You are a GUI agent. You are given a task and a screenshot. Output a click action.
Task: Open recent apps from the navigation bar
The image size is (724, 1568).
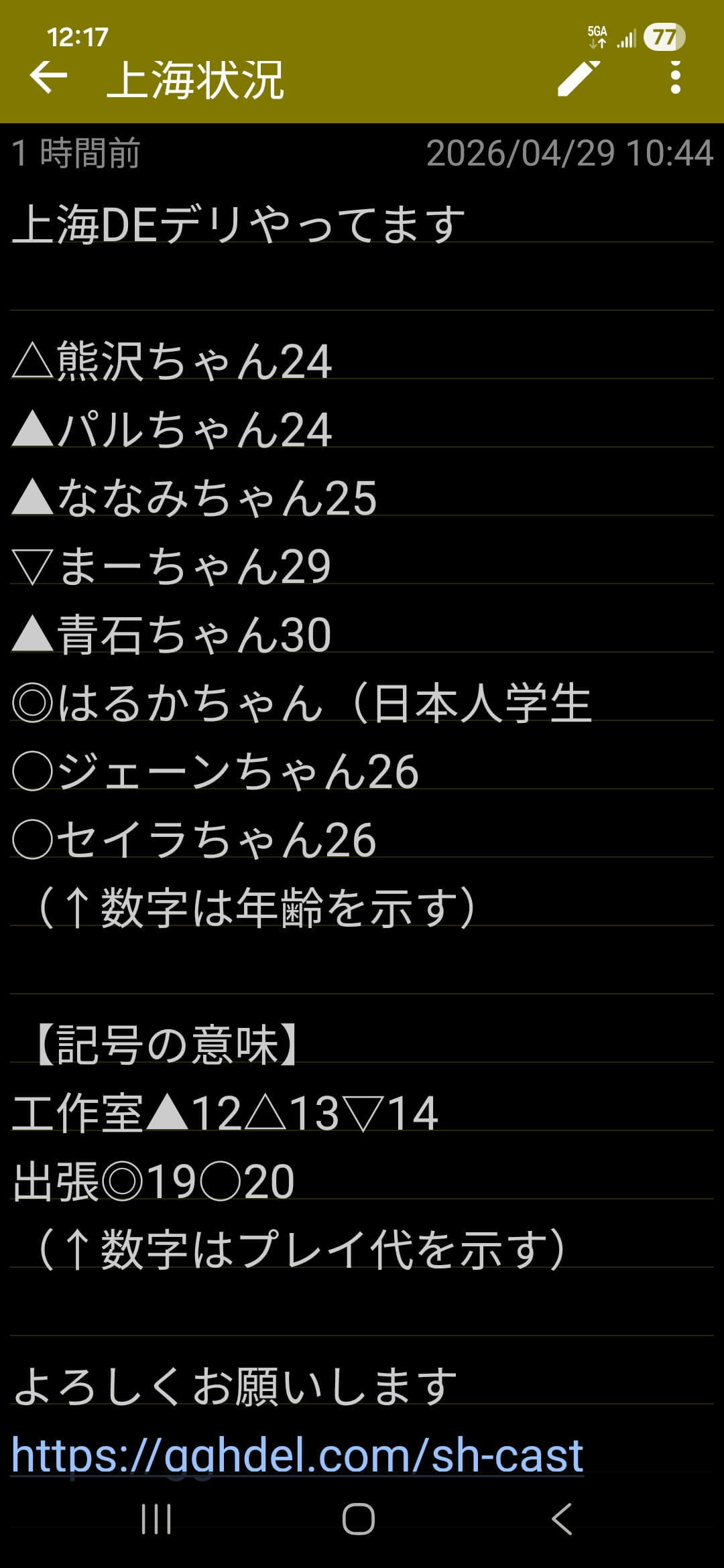click(156, 1518)
